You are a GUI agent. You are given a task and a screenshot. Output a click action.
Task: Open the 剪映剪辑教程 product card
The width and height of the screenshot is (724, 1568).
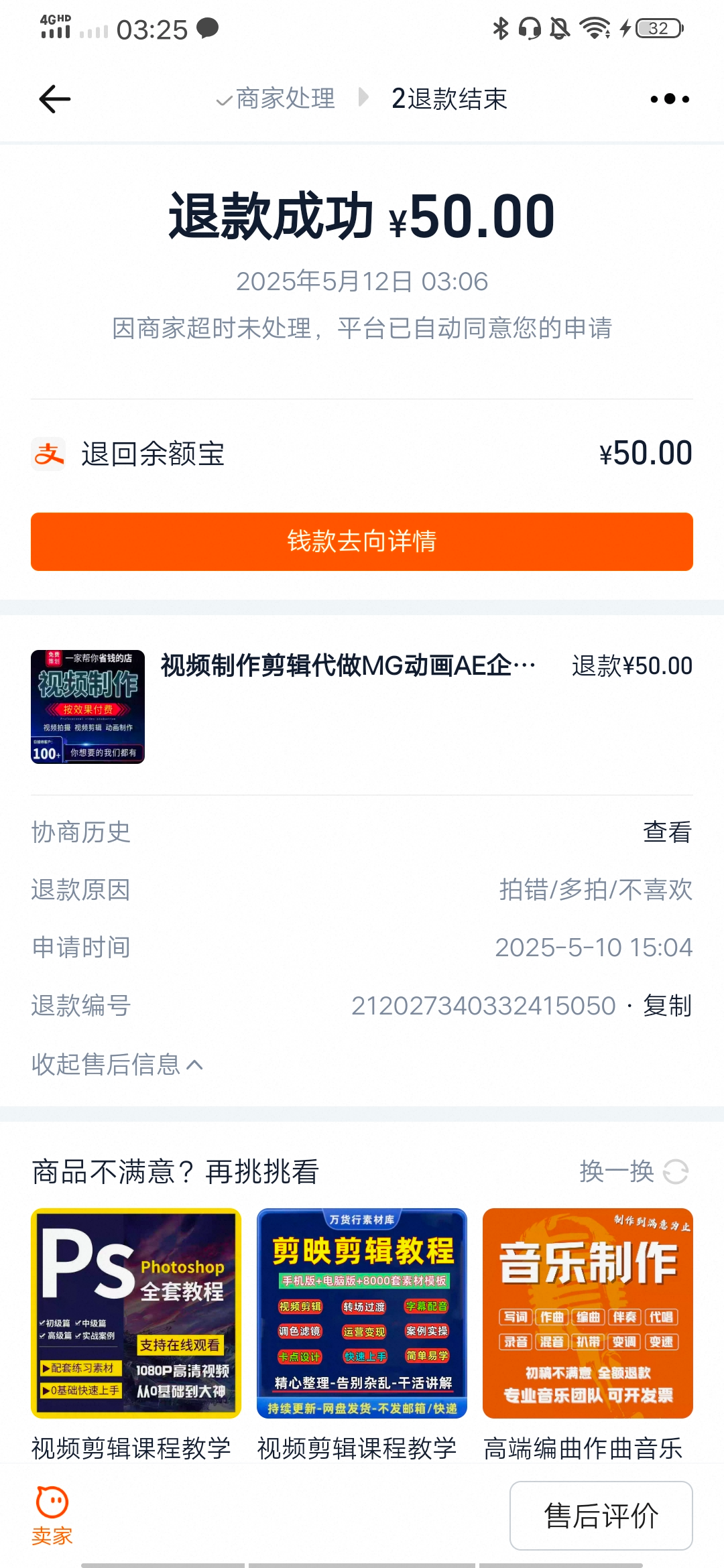click(362, 1313)
